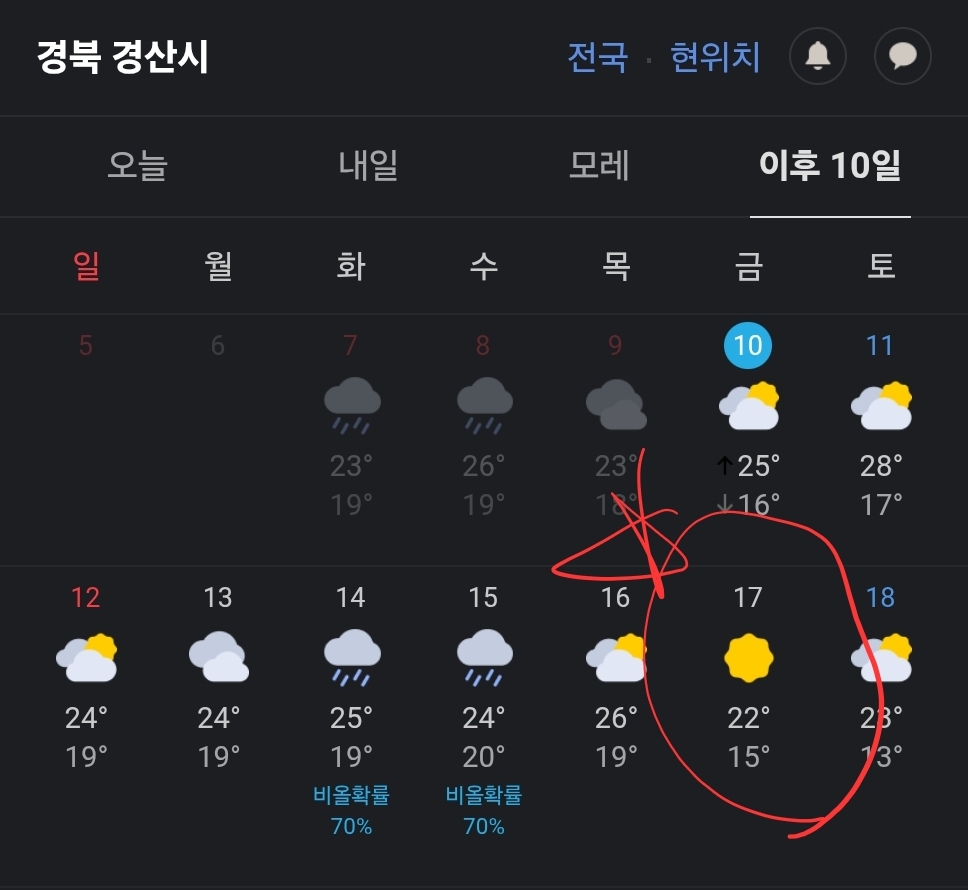Viewport: 968px width, 890px height.
Task: Open the notifications bell
Action: pyautogui.click(x=818, y=56)
